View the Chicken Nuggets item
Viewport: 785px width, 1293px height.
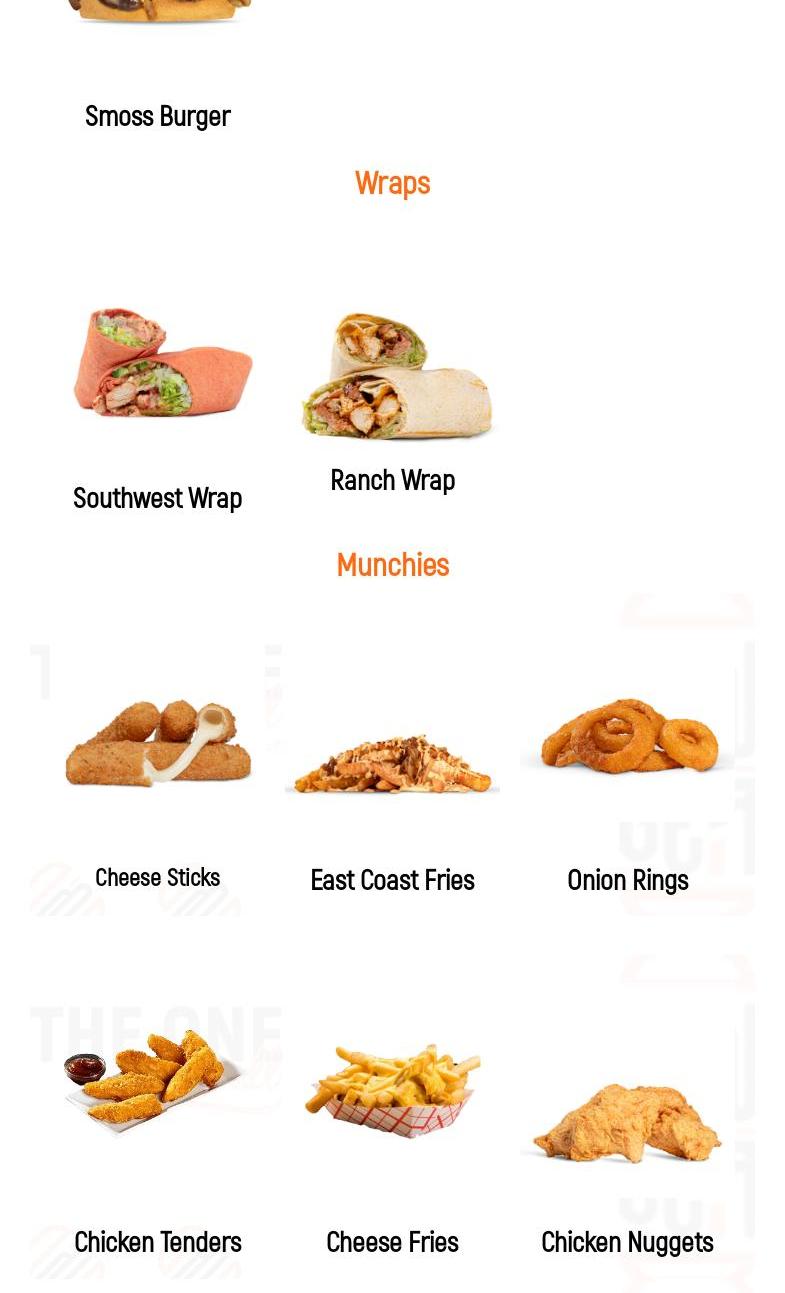tap(627, 1241)
